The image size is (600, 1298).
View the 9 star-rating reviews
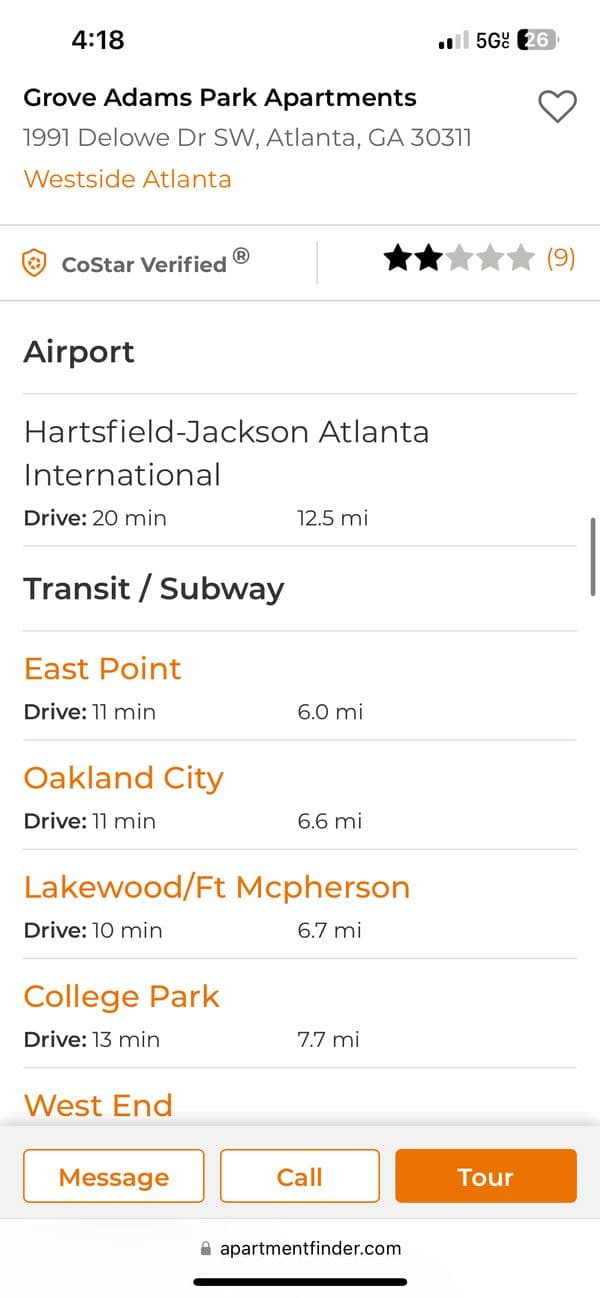click(x=479, y=259)
